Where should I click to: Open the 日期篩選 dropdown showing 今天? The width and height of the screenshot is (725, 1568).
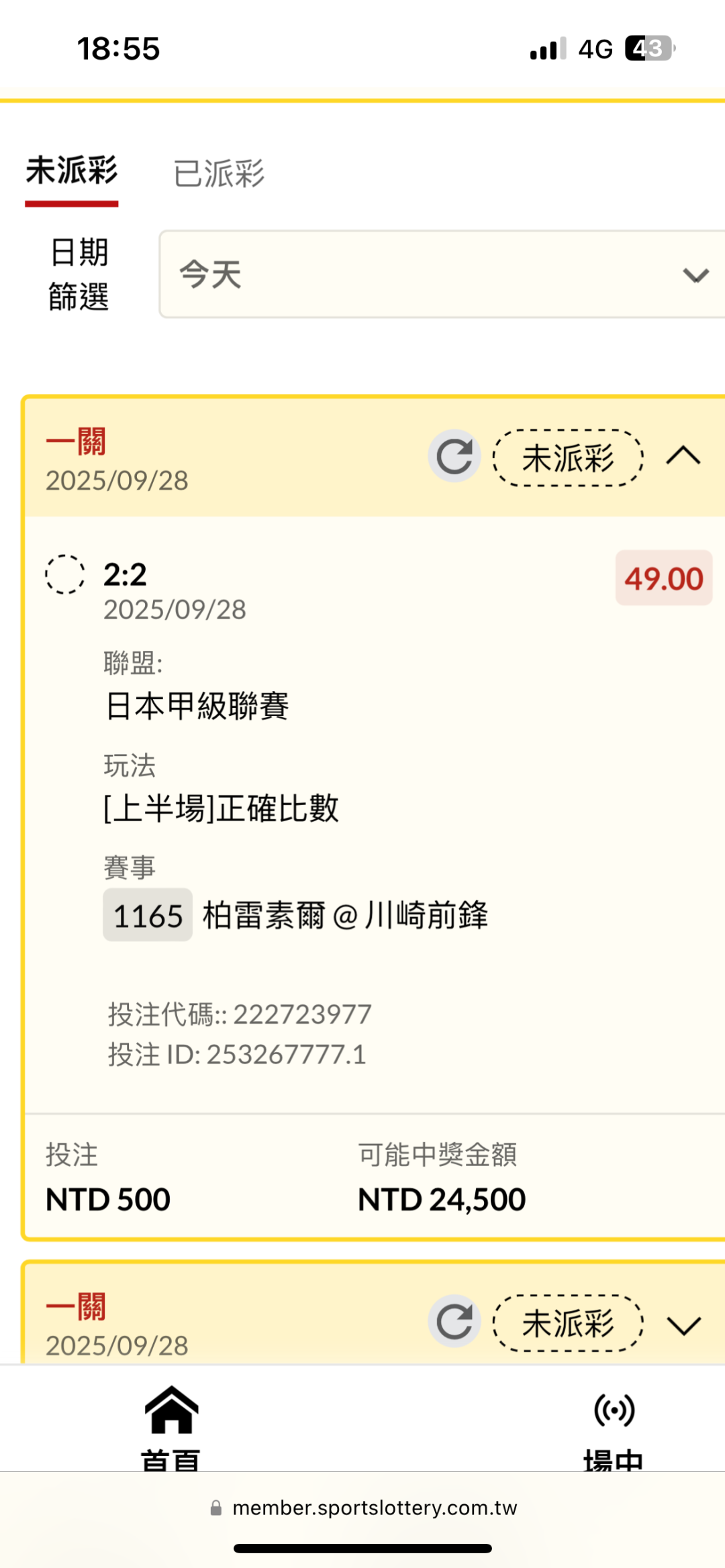point(442,274)
